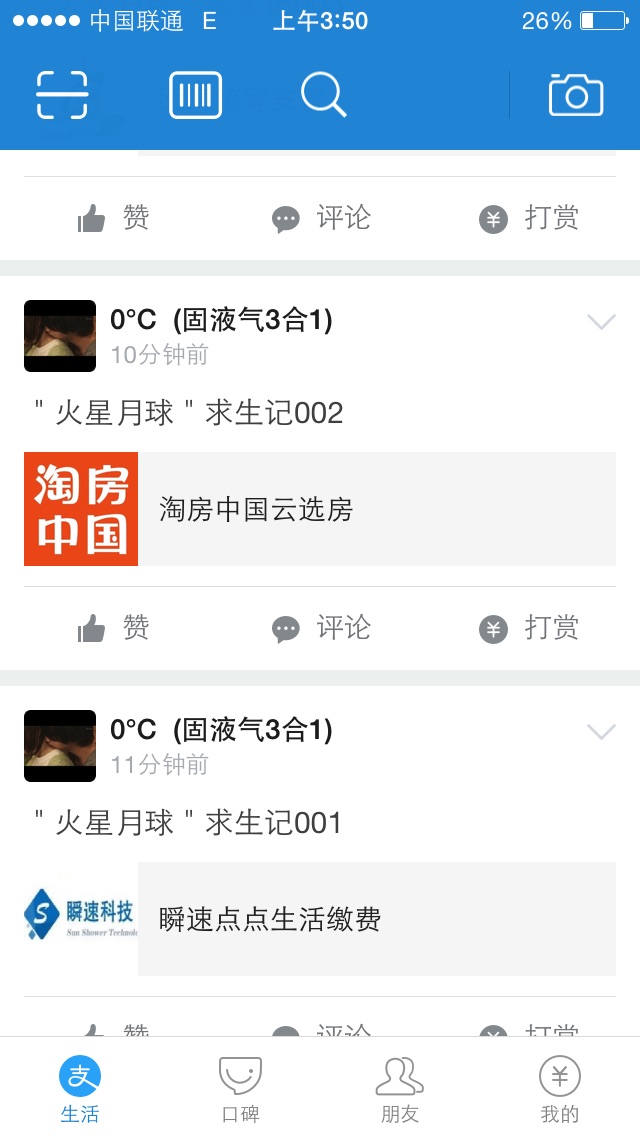Like the 求生记002 post
The width and height of the screenshot is (640, 1136).
click(114, 628)
